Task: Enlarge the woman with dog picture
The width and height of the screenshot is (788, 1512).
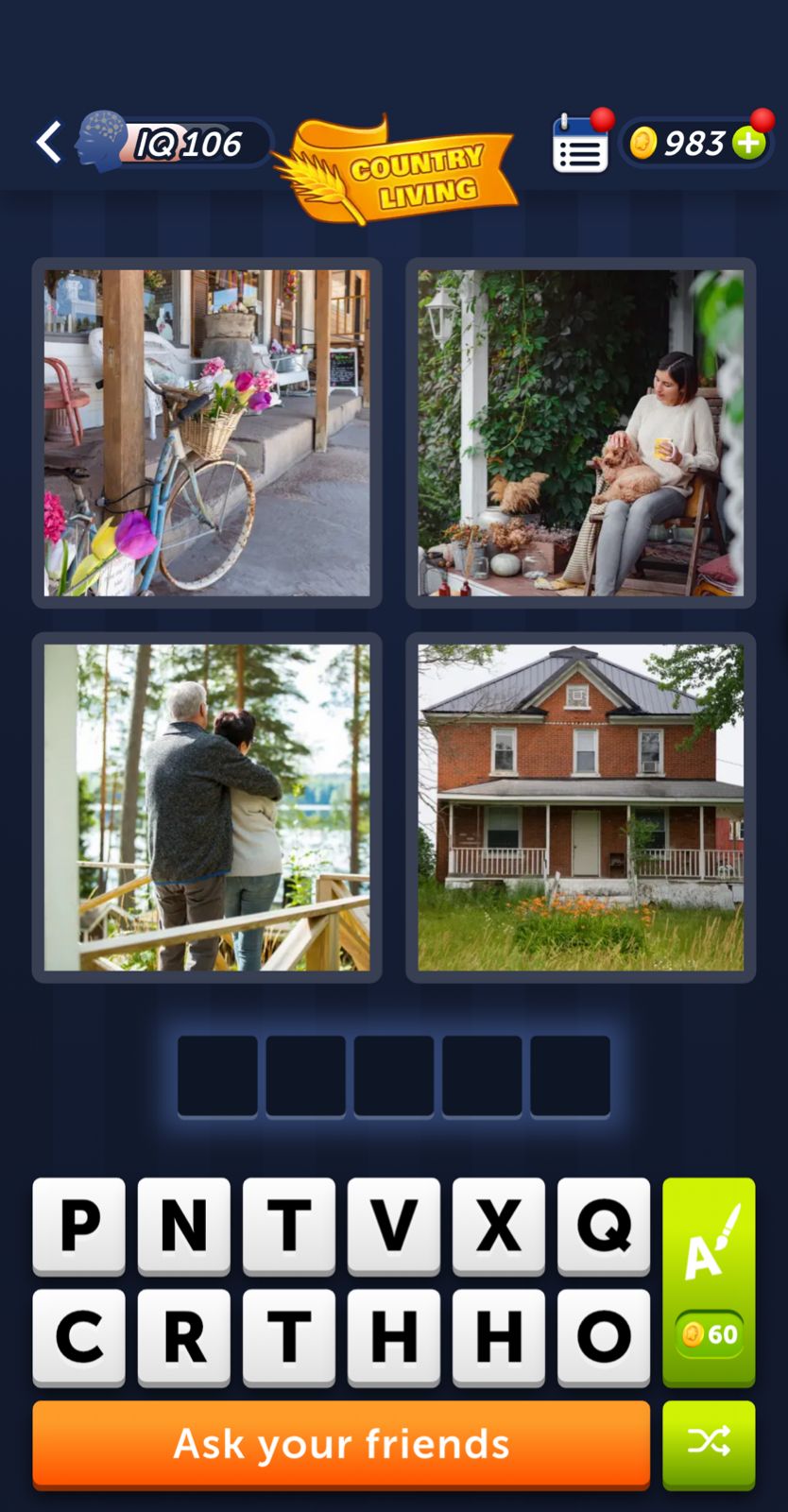Action: (x=580, y=433)
